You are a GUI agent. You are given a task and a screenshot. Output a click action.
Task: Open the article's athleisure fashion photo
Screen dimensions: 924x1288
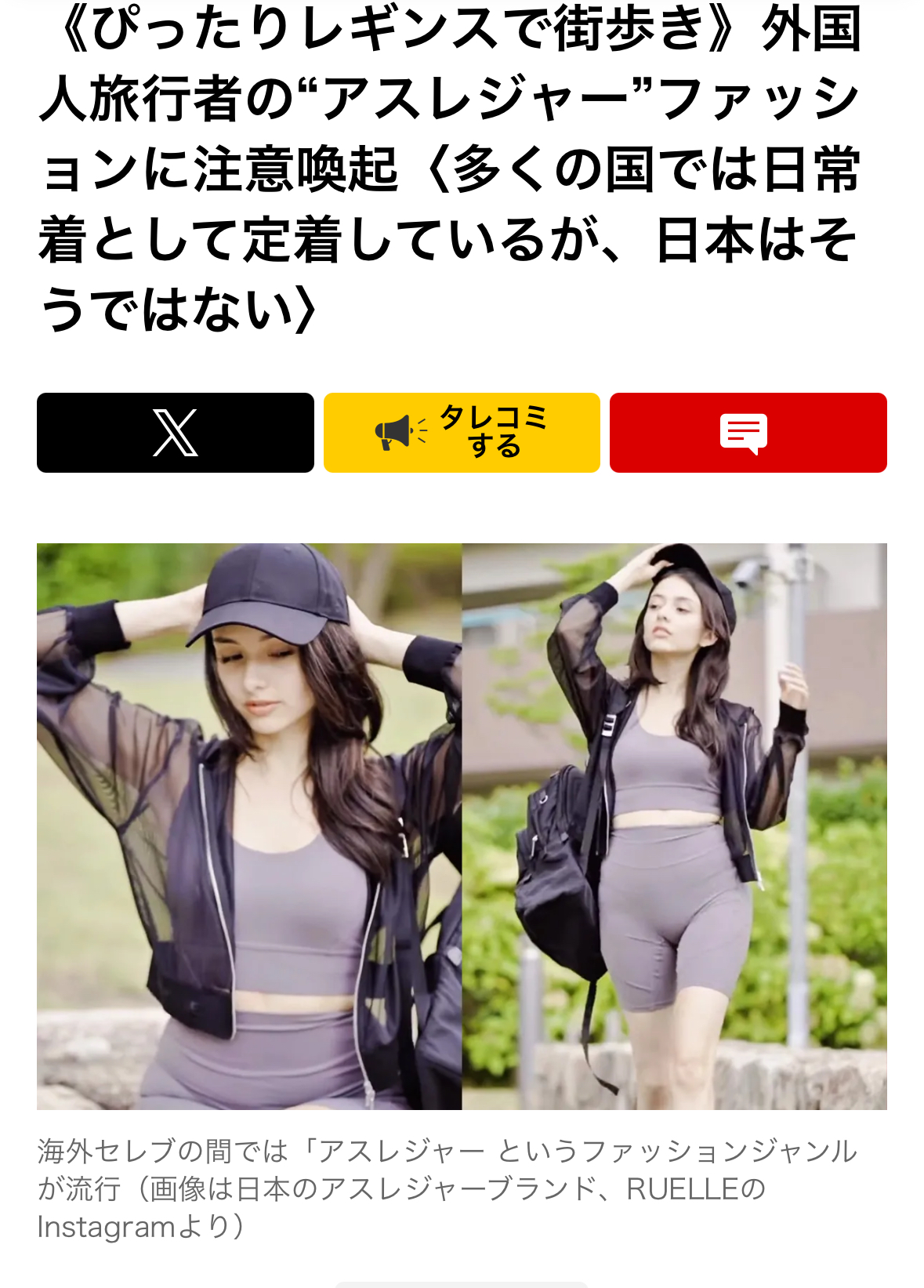(462, 825)
